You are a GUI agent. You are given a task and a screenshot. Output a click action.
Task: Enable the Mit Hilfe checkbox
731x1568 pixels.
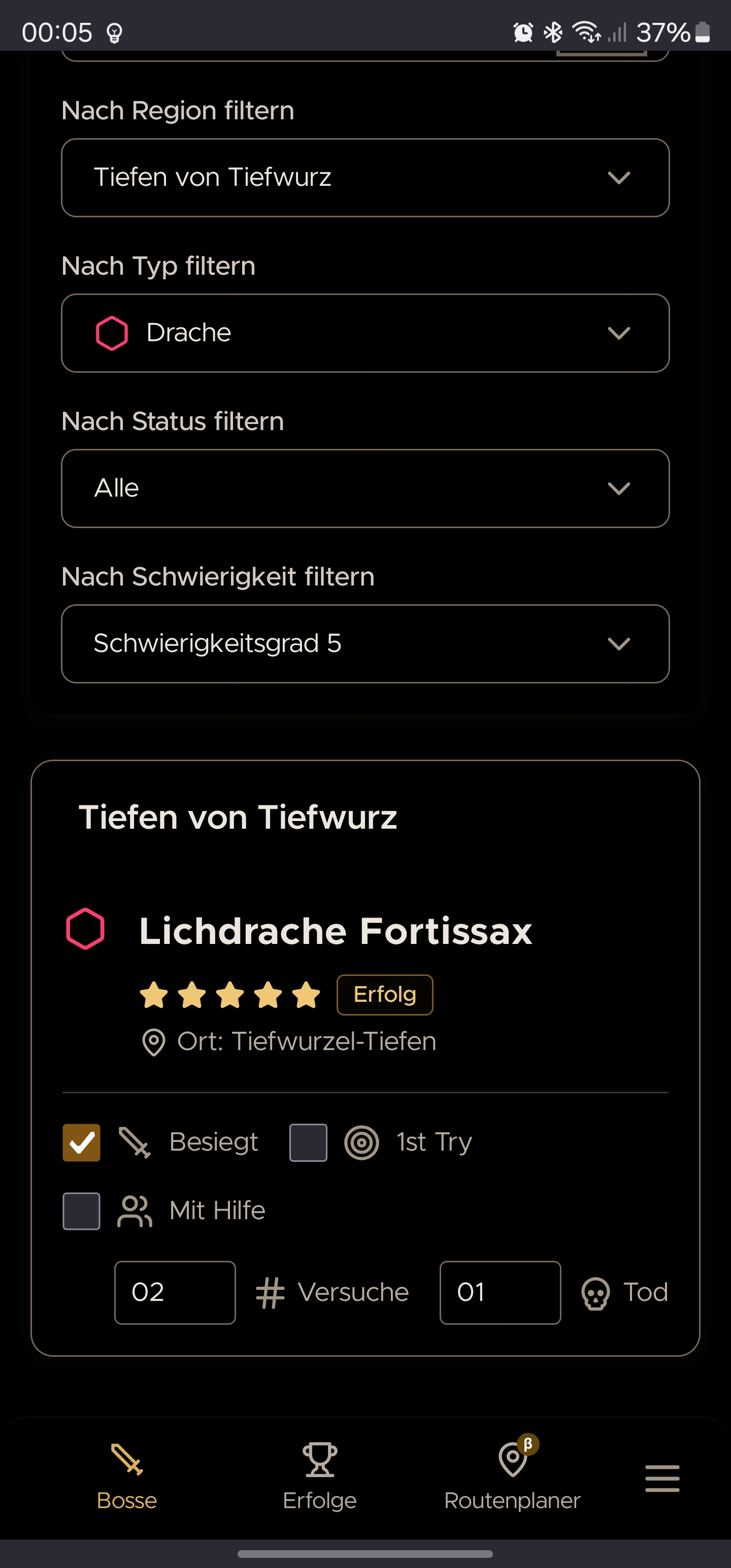[82, 1211]
